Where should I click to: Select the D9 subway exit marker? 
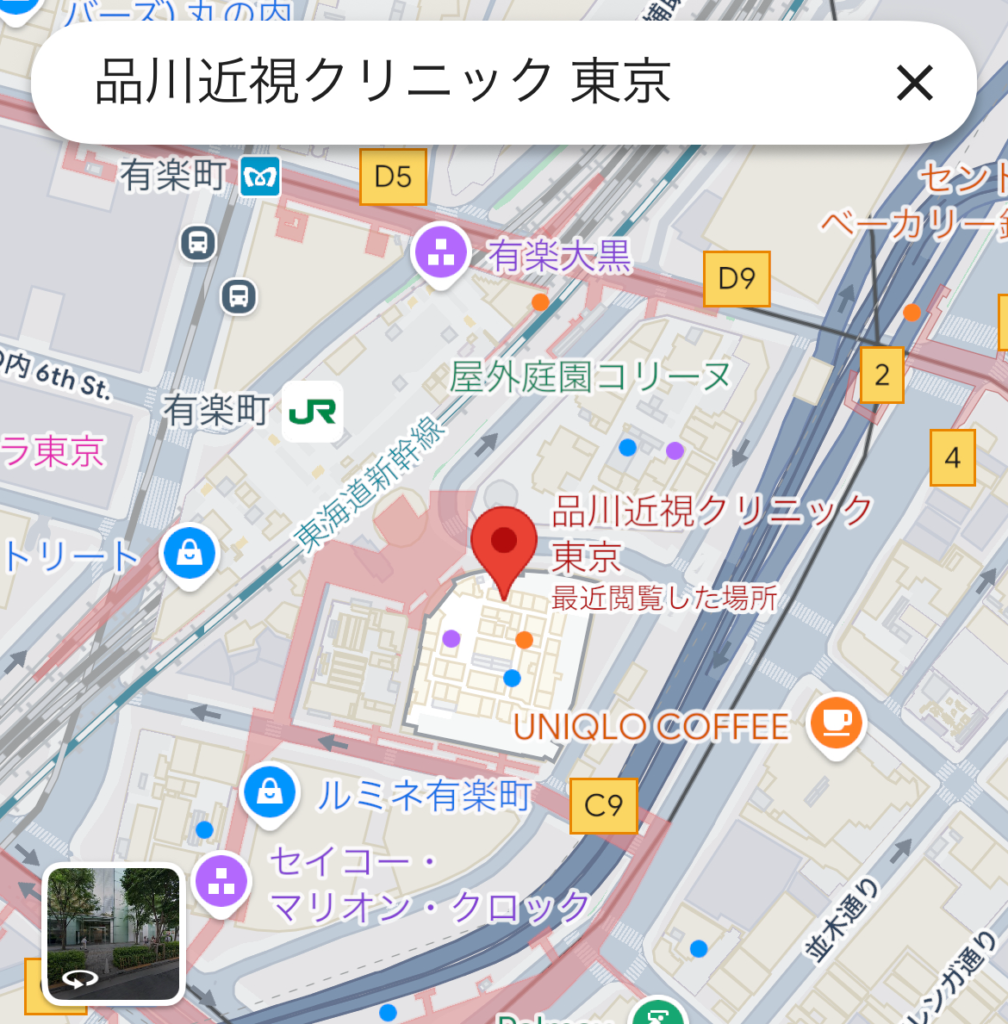[x=737, y=279]
